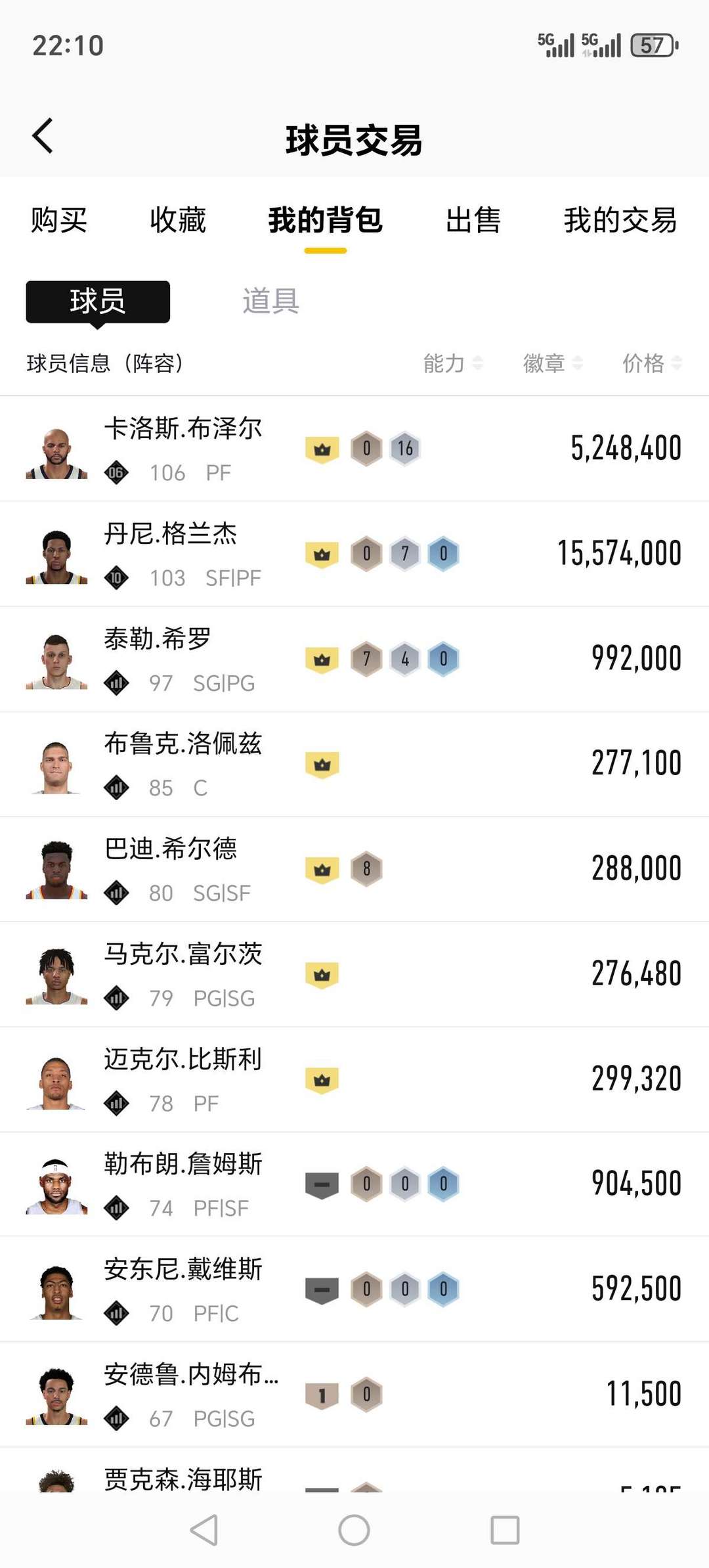709x1568 pixels.
Task: Open player 勒布朗.詹姆斯
Action: point(354,1184)
